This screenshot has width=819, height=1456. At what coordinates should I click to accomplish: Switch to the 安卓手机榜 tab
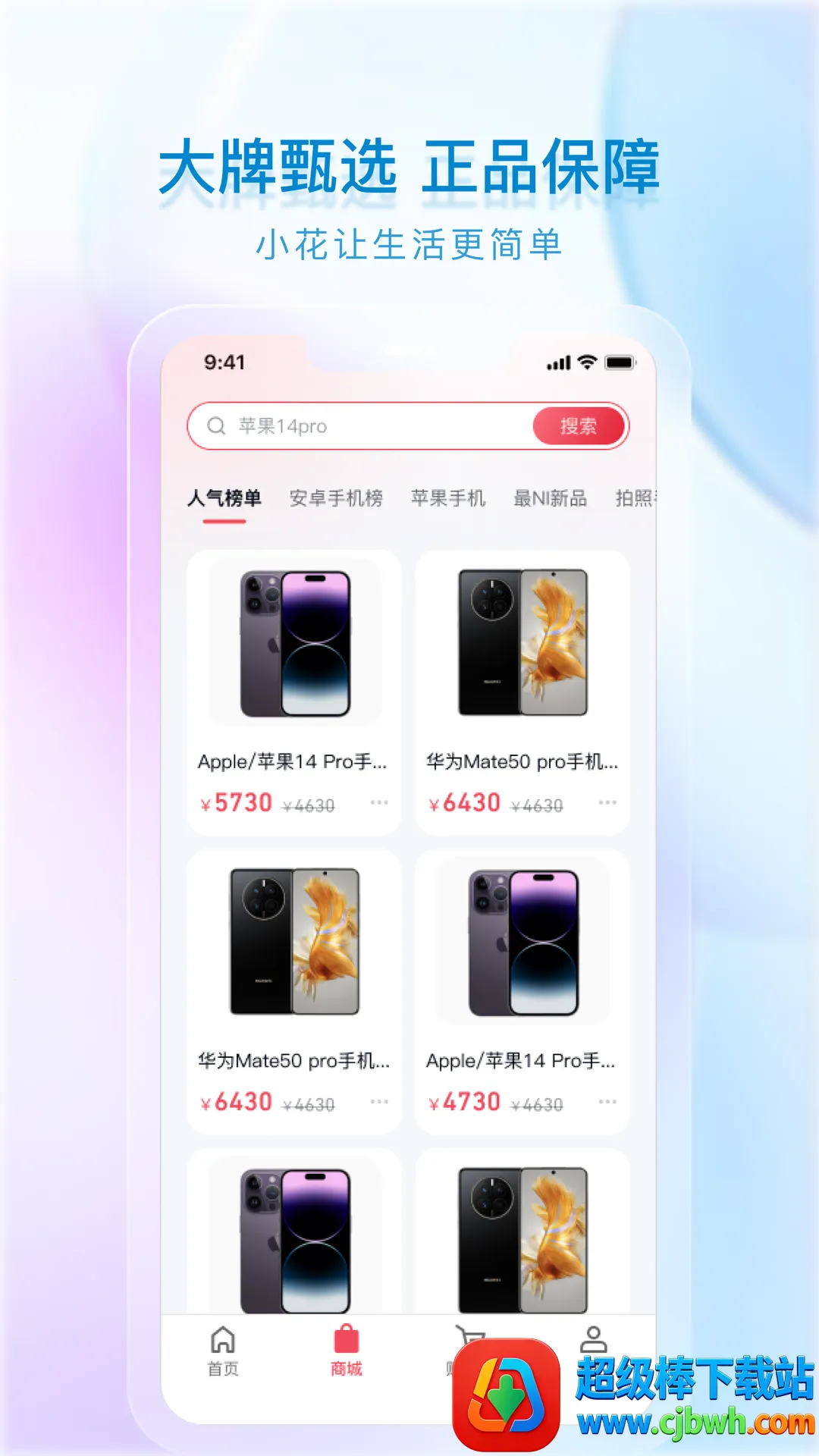pos(336,498)
